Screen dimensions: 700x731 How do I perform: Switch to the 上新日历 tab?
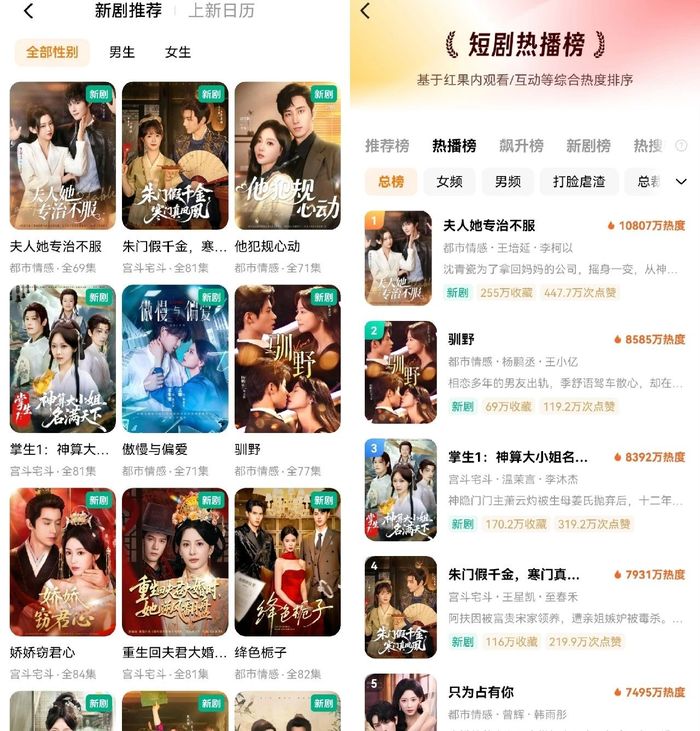pyautogui.click(x=221, y=11)
